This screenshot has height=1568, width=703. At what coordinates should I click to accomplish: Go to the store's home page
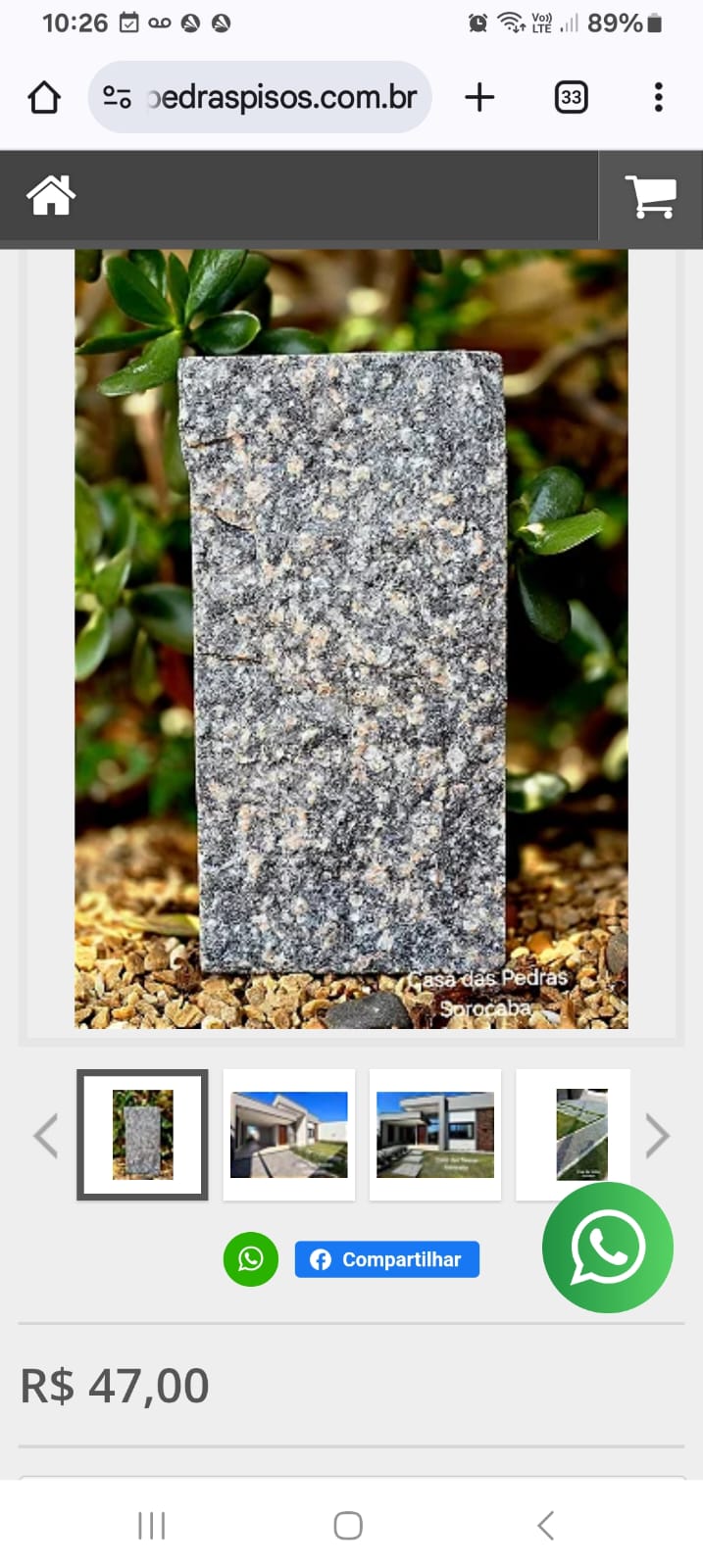tap(51, 195)
